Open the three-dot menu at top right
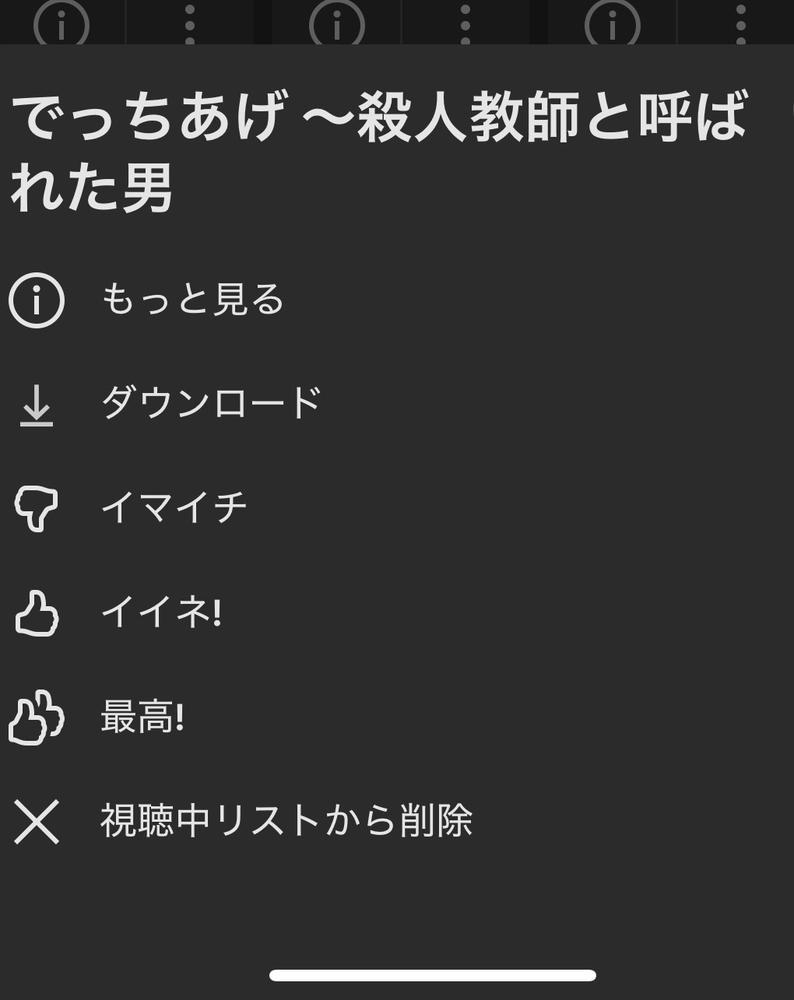Screen dimensions: 794x1000 click(738, 20)
